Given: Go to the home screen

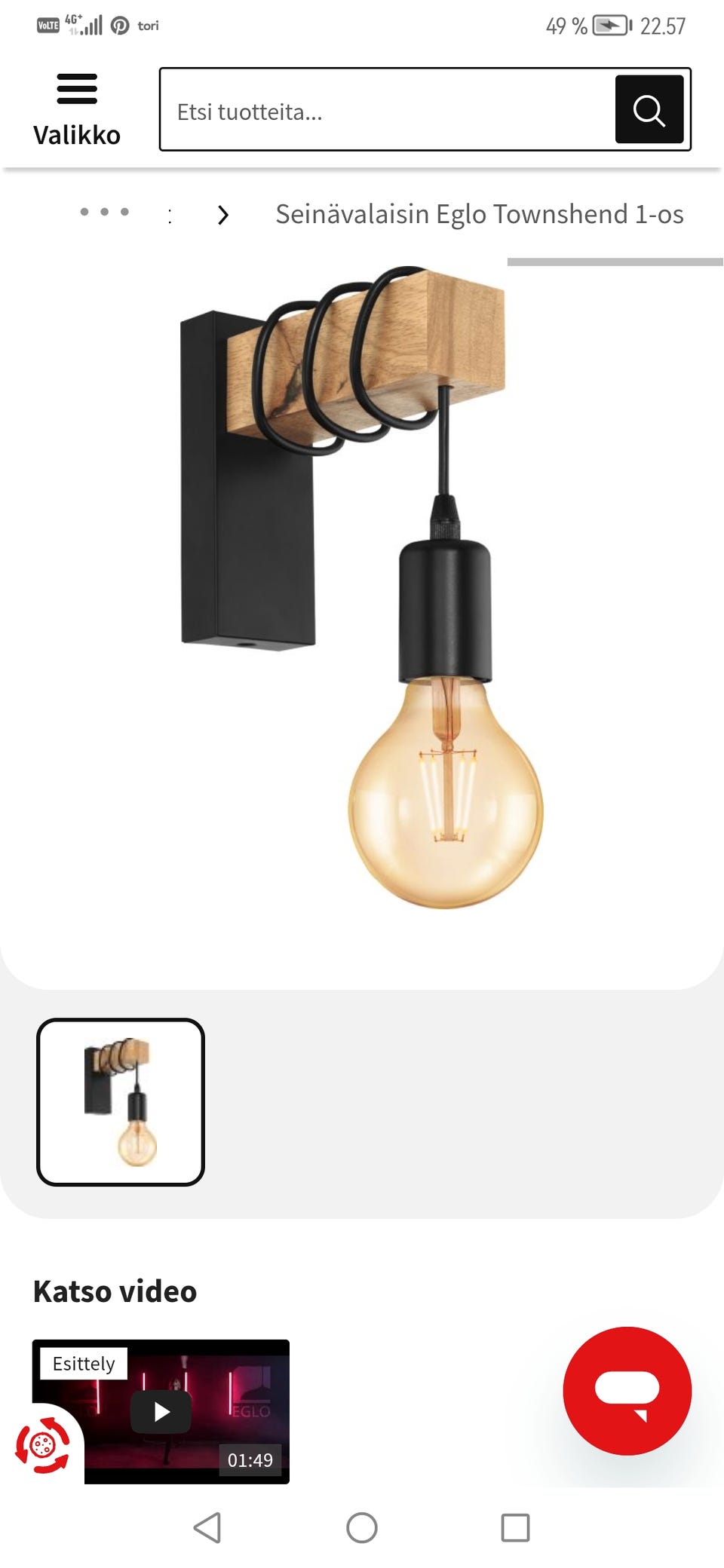Looking at the screenshot, I should click(362, 1527).
